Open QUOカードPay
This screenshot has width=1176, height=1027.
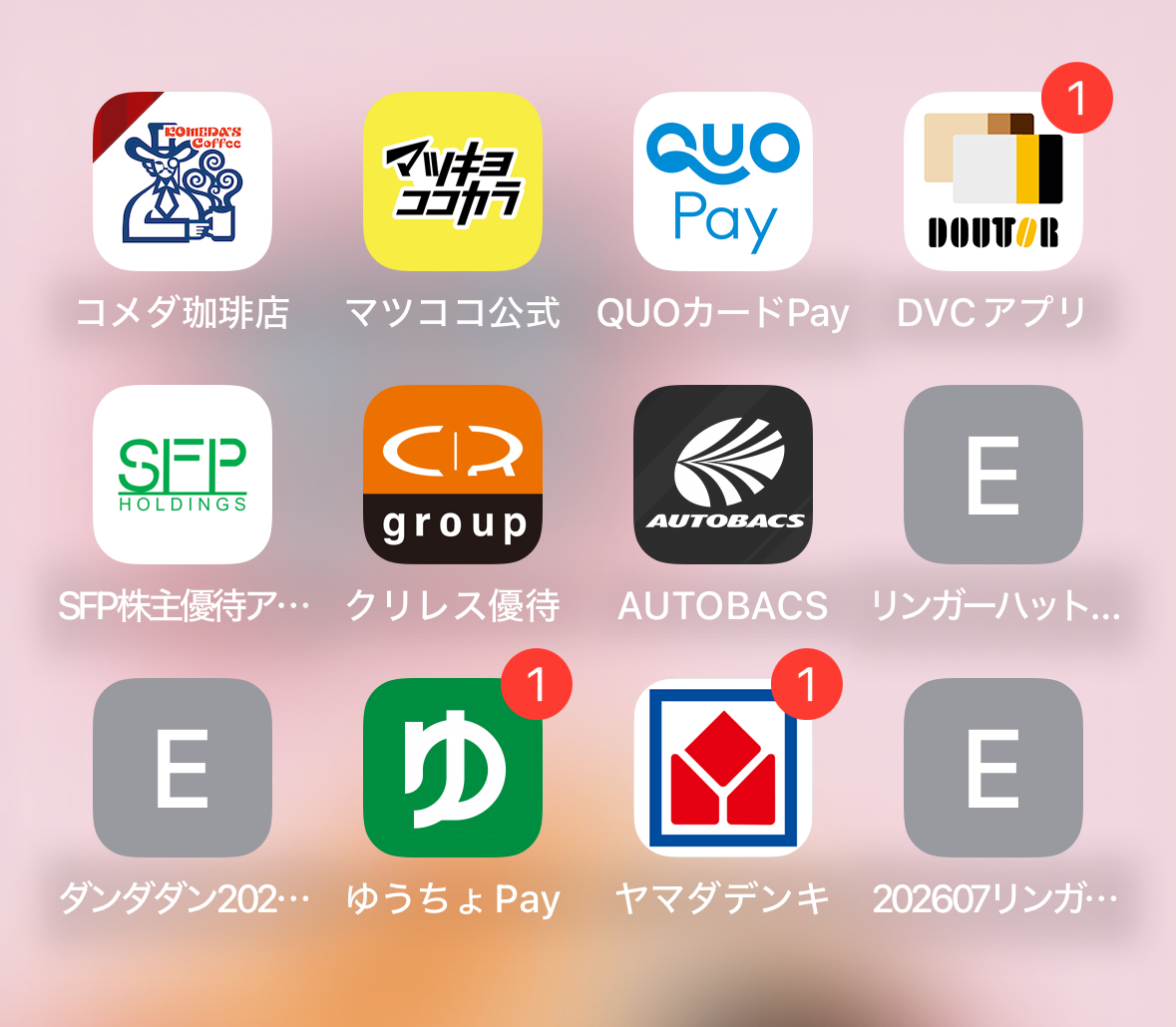click(x=723, y=181)
